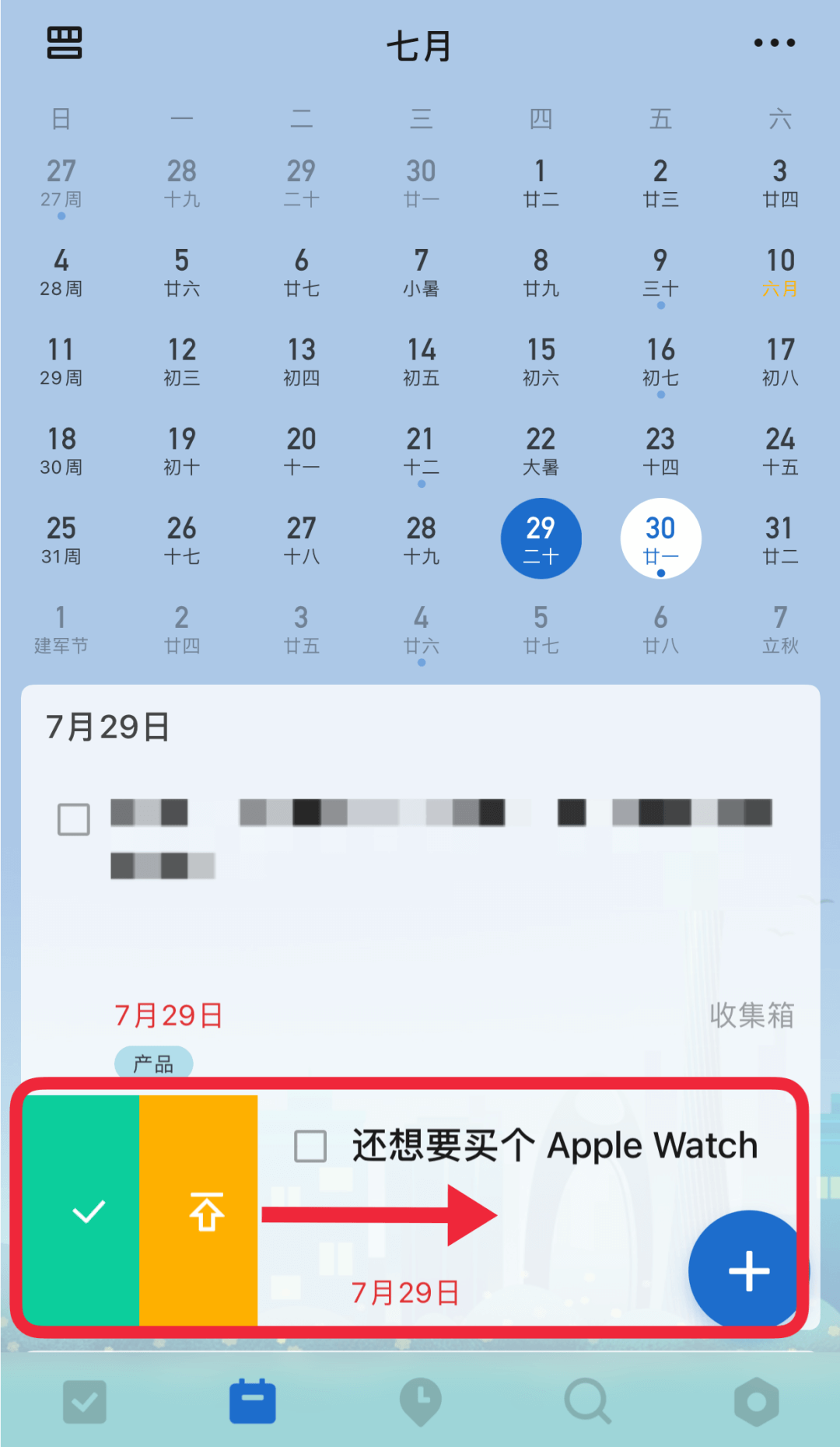This screenshot has height=1447, width=840.
Task: Select July 30 on the calendar
Action: coord(660,538)
